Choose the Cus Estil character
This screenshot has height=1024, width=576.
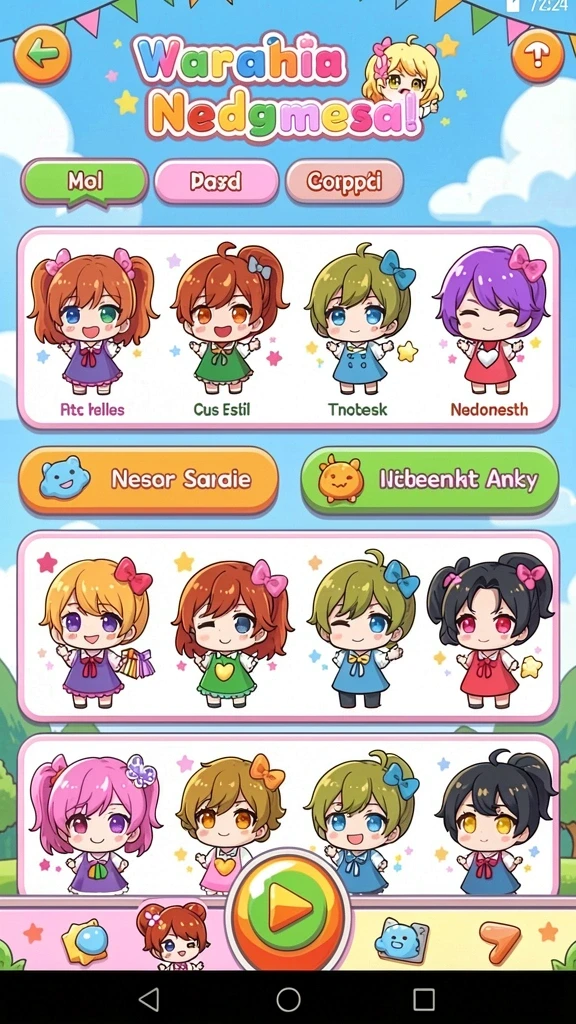click(x=222, y=330)
